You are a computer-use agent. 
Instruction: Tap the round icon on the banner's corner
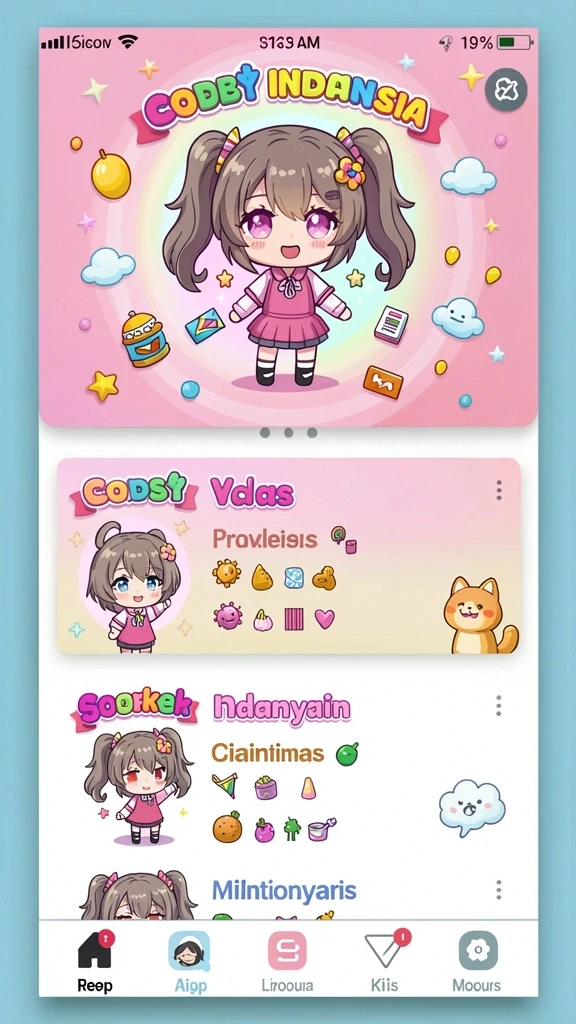505,89
